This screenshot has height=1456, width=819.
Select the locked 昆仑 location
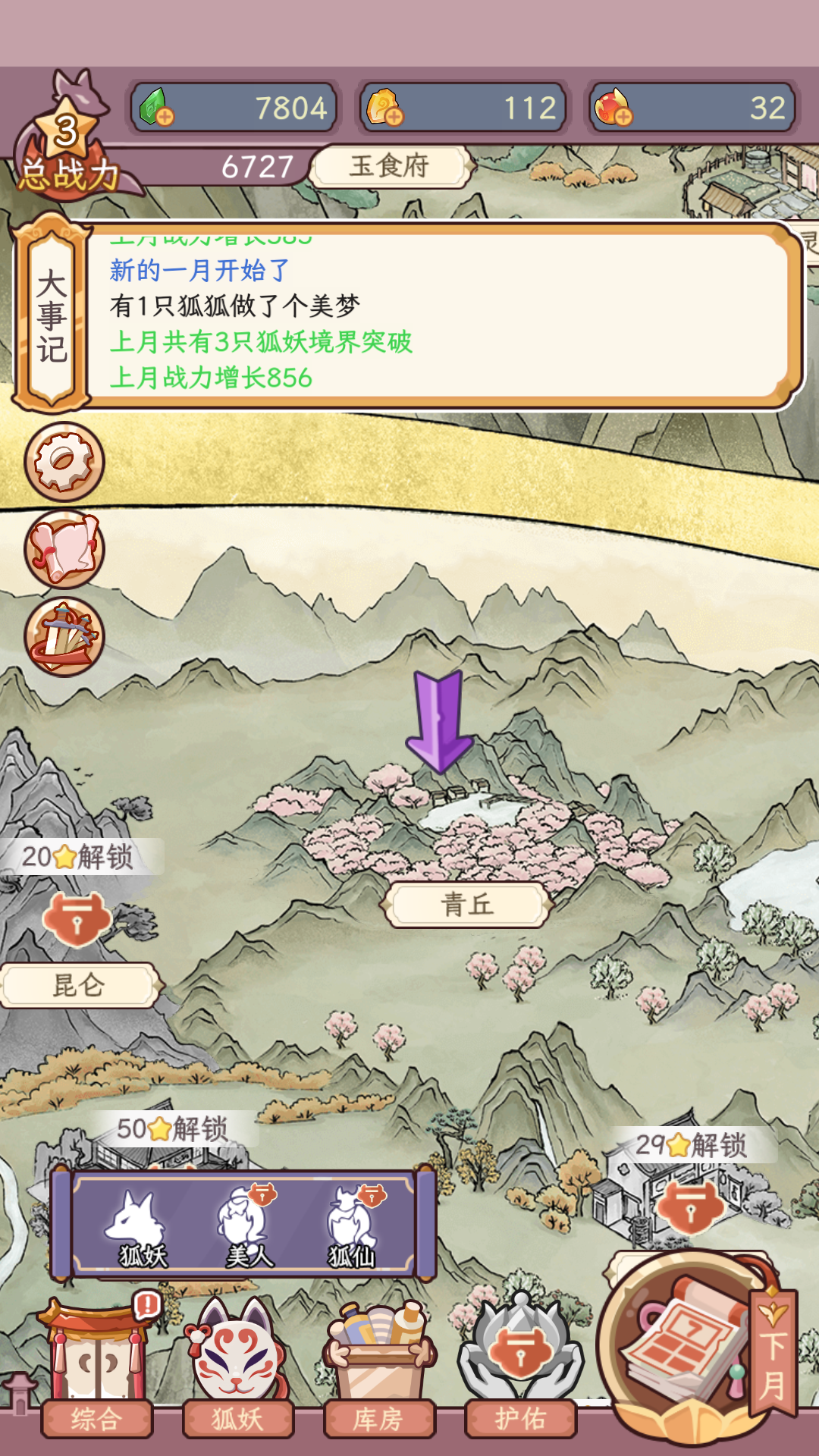click(79, 985)
